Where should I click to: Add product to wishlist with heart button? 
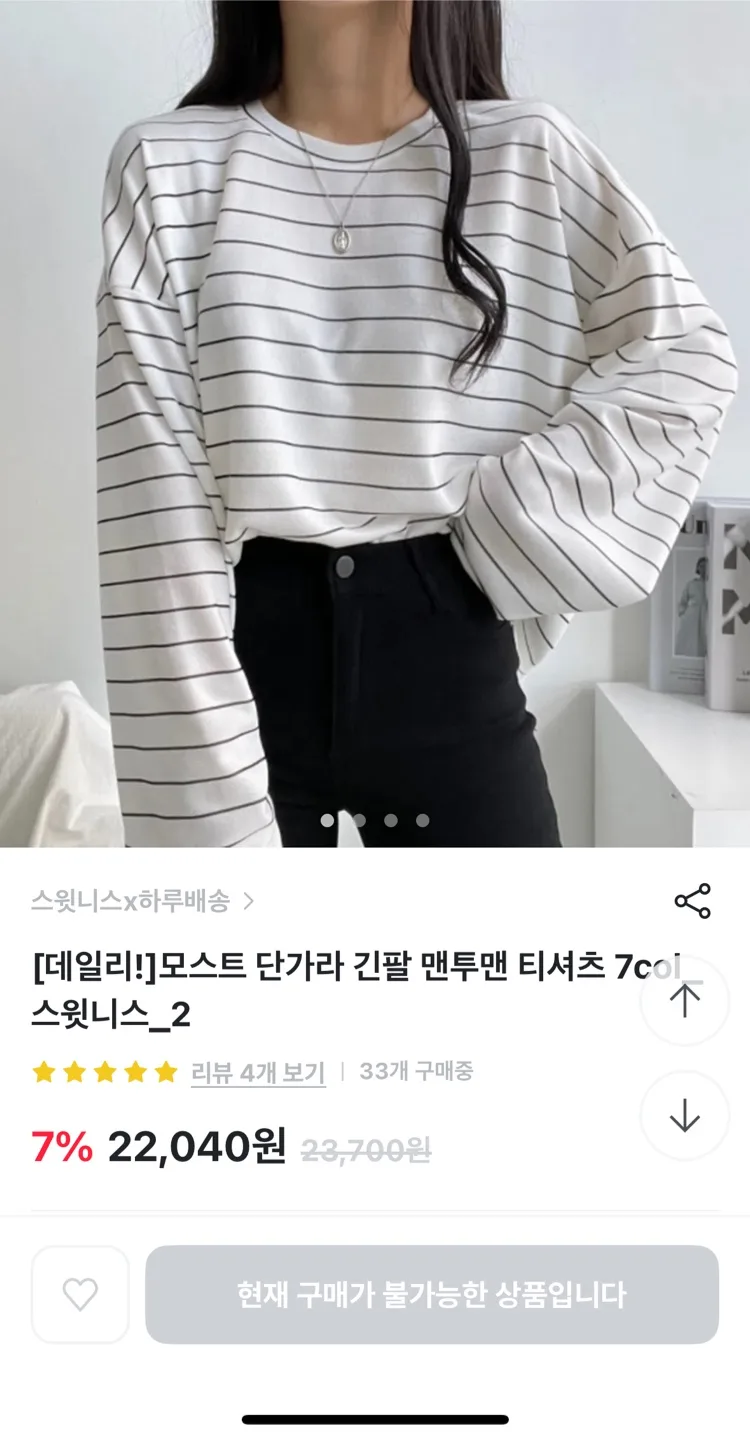pos(80,1294)
